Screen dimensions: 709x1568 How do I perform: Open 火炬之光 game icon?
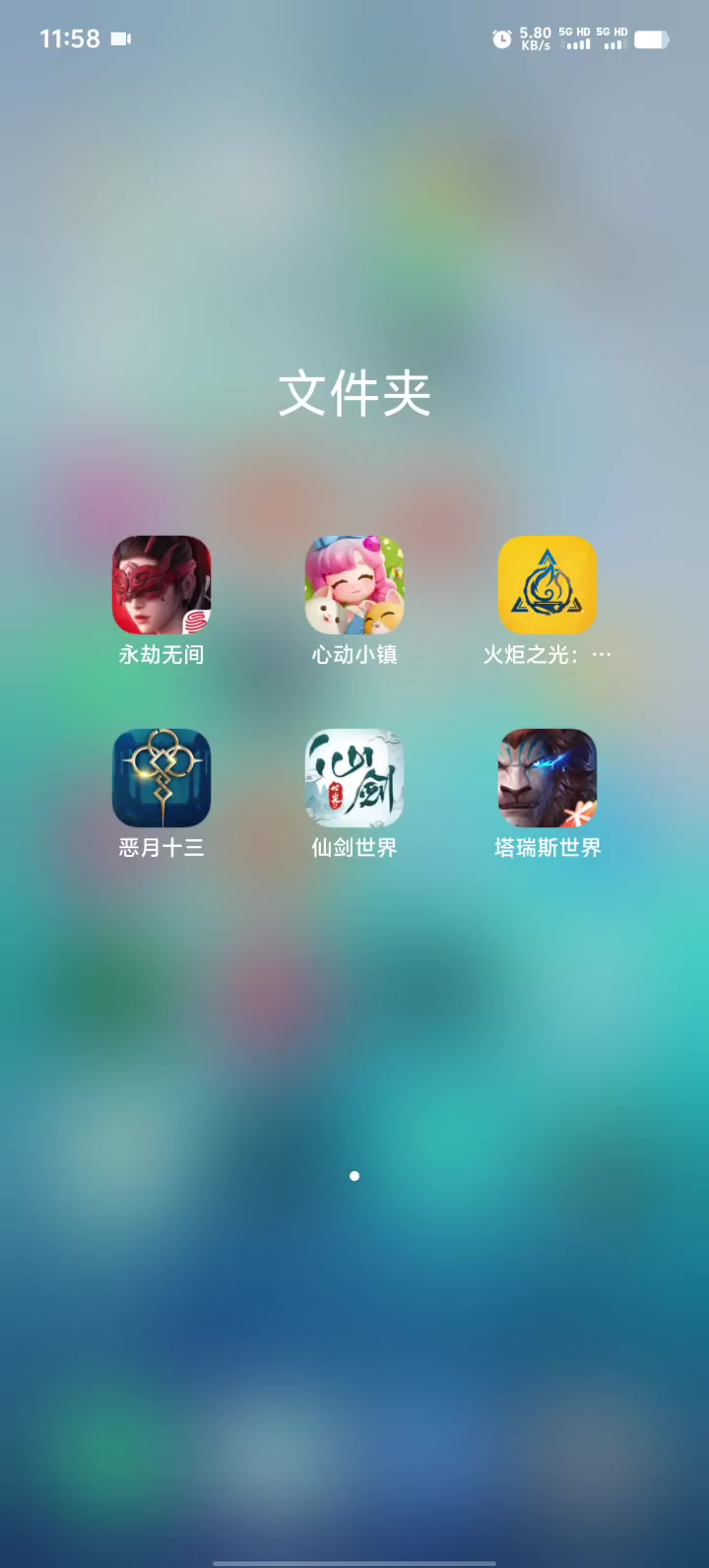(x=548, y=585)
